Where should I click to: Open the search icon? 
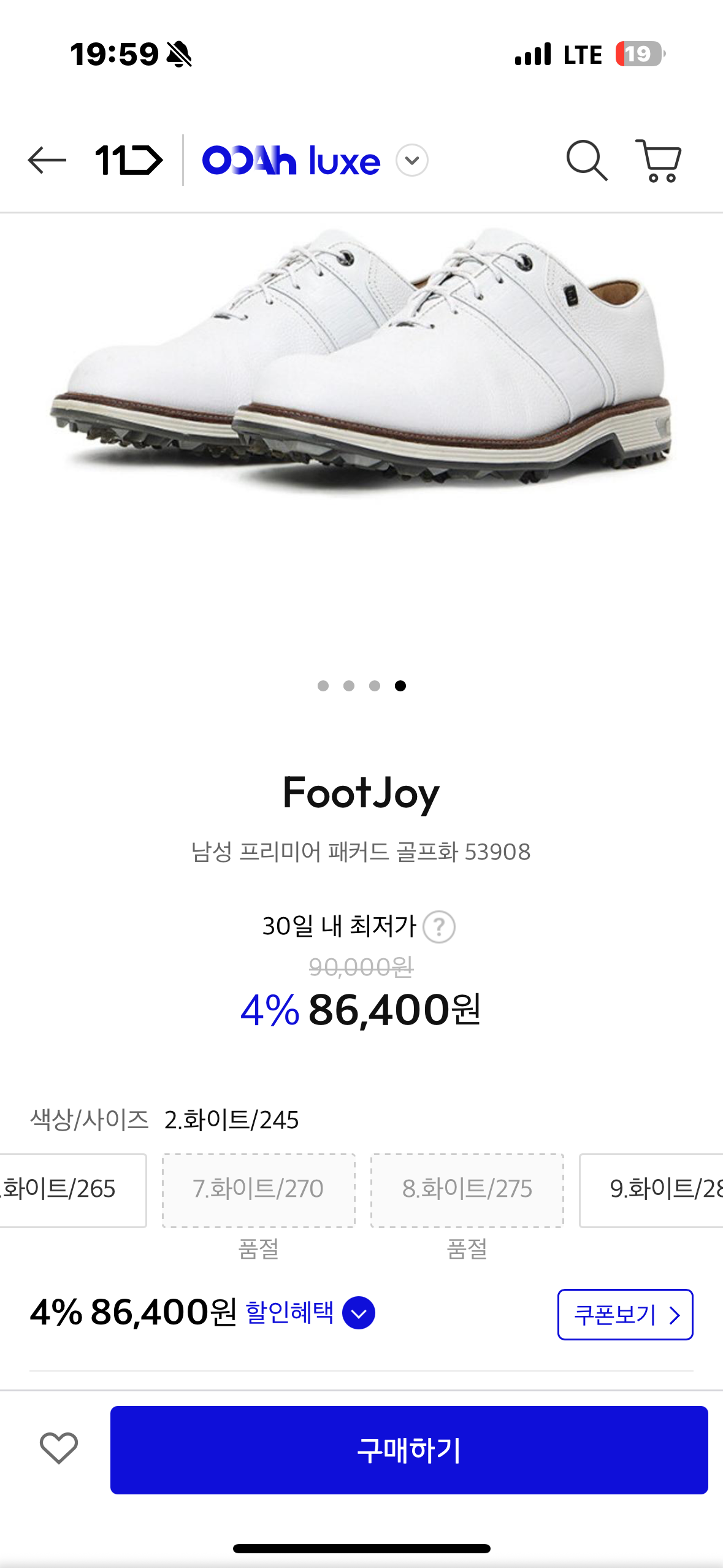tap(587, 161)
